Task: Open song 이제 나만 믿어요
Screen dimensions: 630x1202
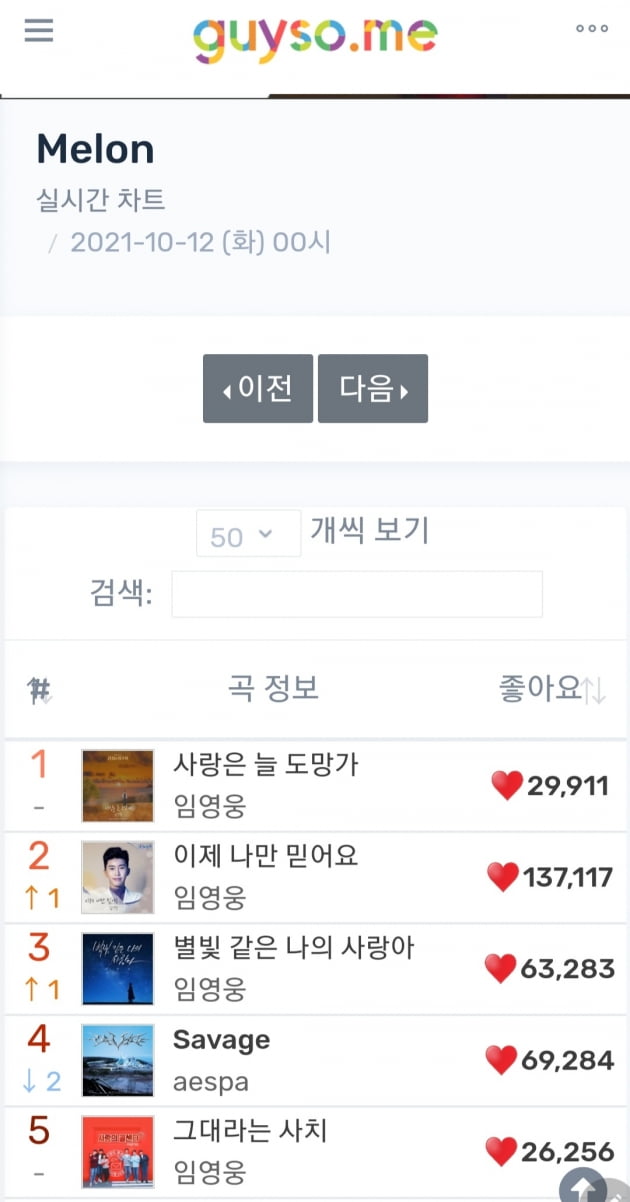Action: coord(265,856)
